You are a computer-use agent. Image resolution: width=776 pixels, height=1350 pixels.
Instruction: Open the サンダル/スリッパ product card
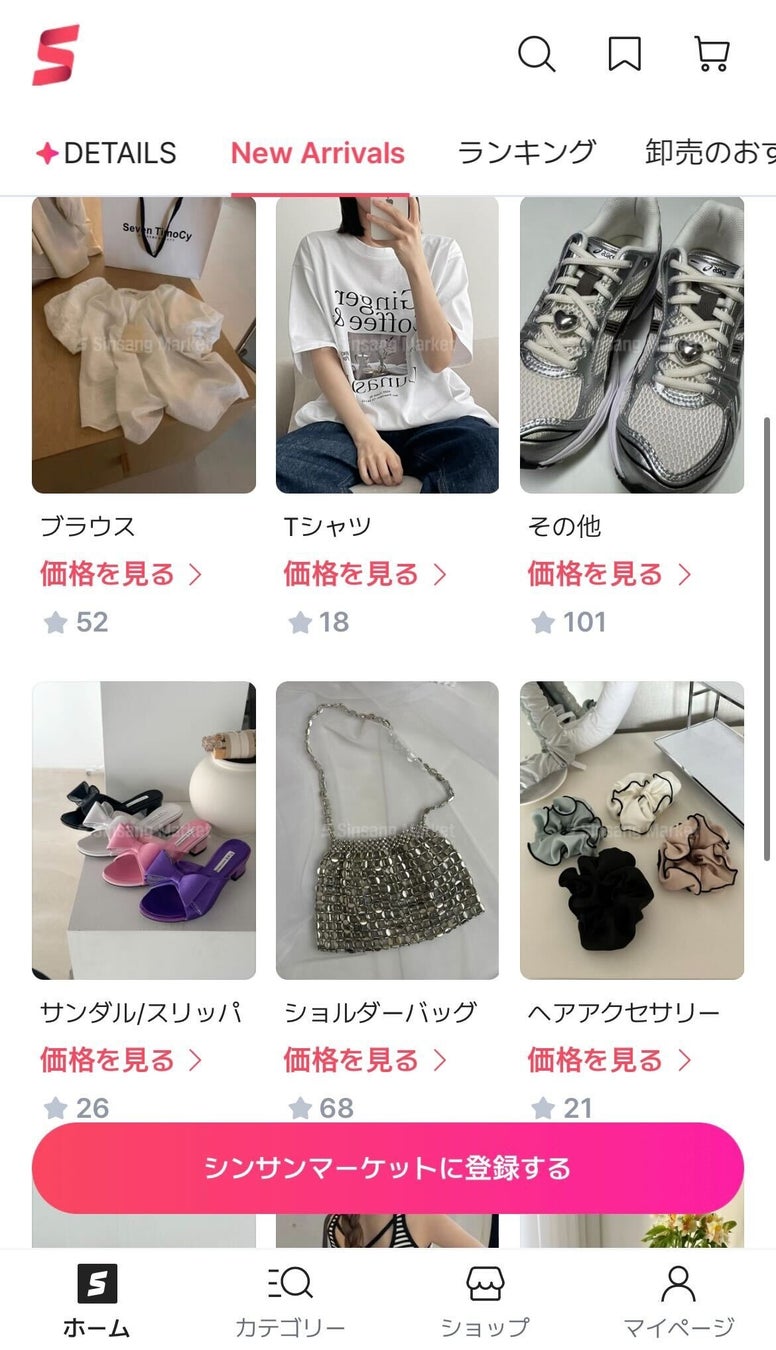(x=144, y=830)
